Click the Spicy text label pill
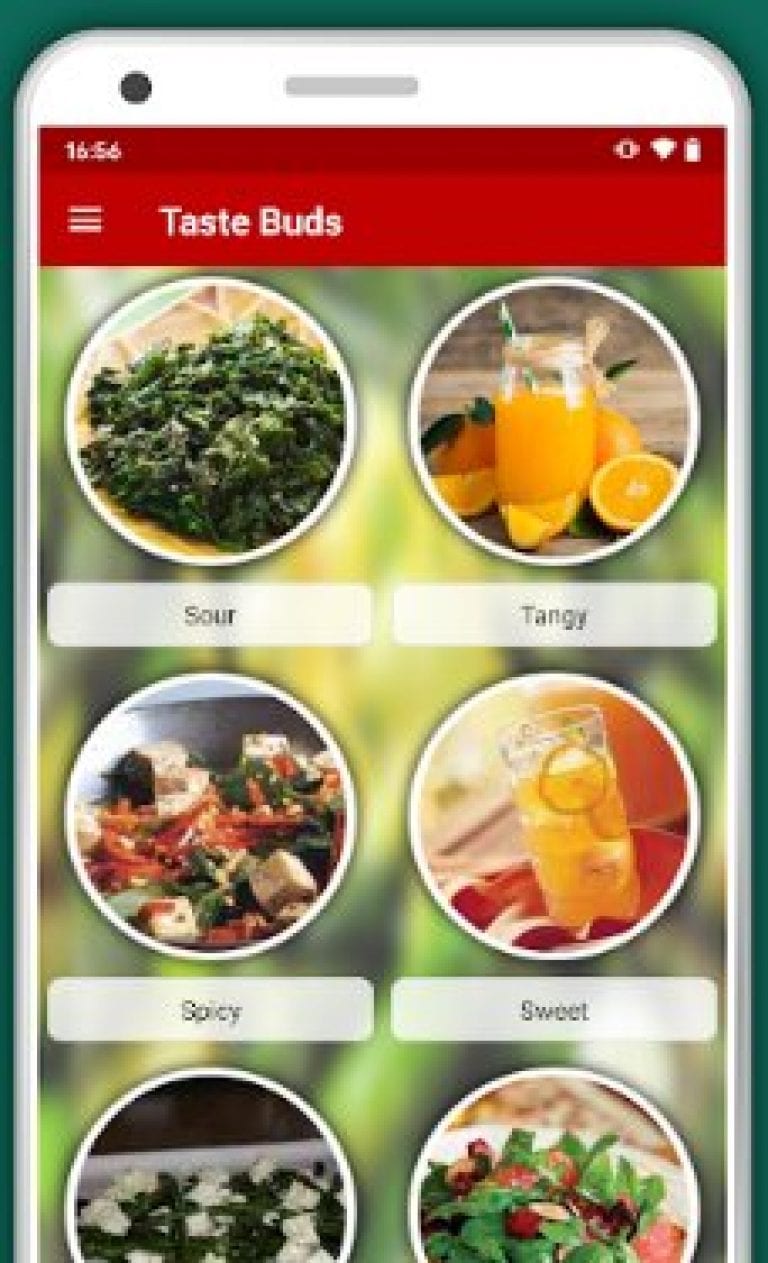The width and height of the screenshot is (768, 1263). 209,1010
